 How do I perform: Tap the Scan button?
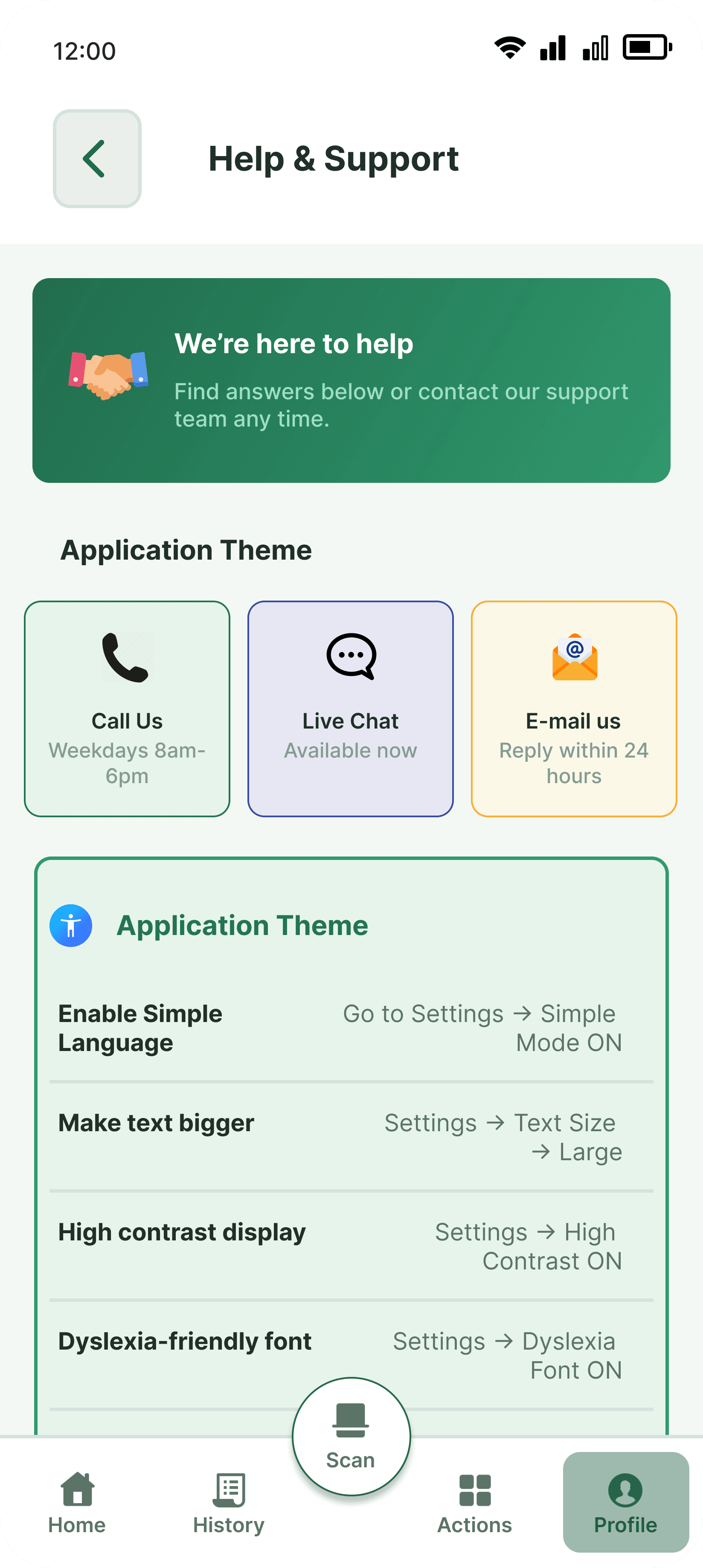pos(351,1436)
